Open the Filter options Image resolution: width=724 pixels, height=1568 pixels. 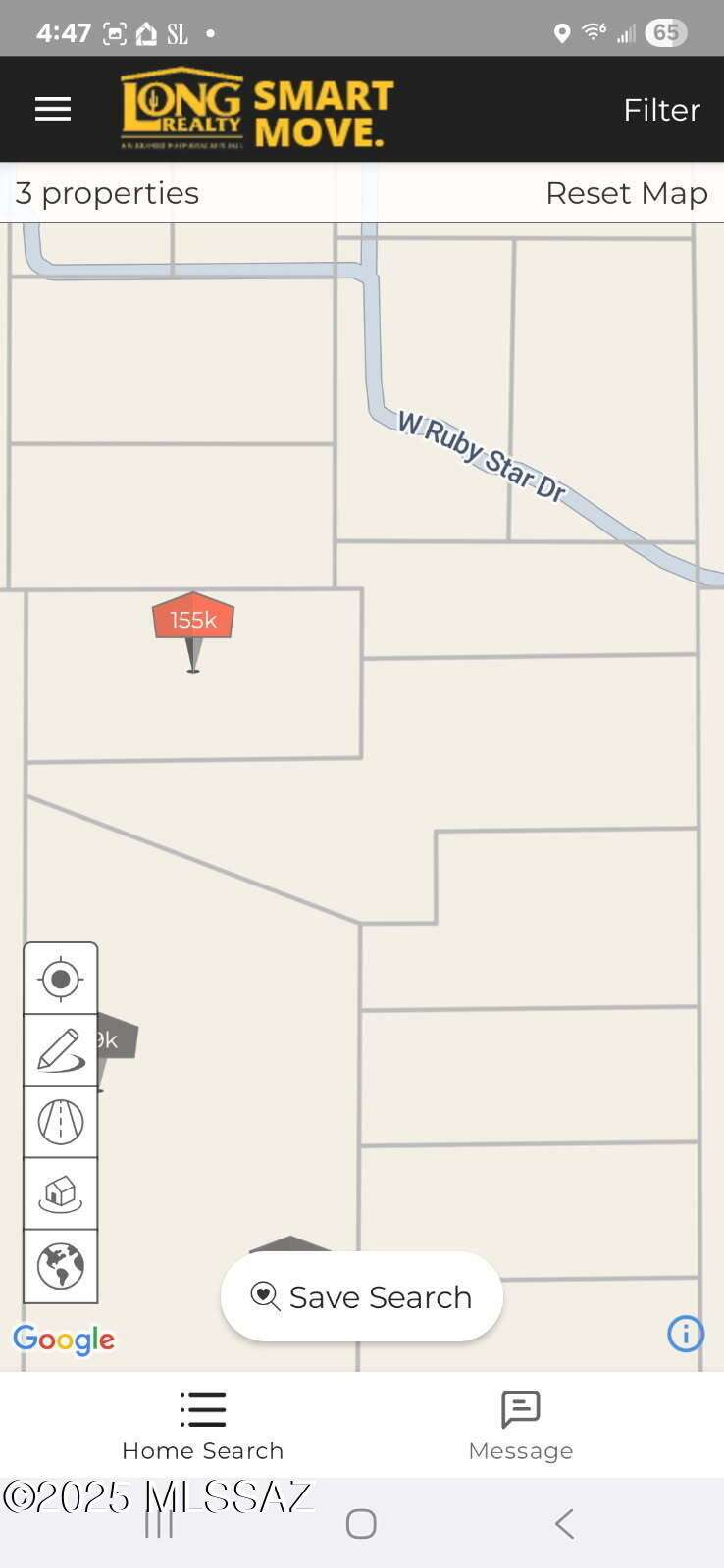tap(661, 110)
